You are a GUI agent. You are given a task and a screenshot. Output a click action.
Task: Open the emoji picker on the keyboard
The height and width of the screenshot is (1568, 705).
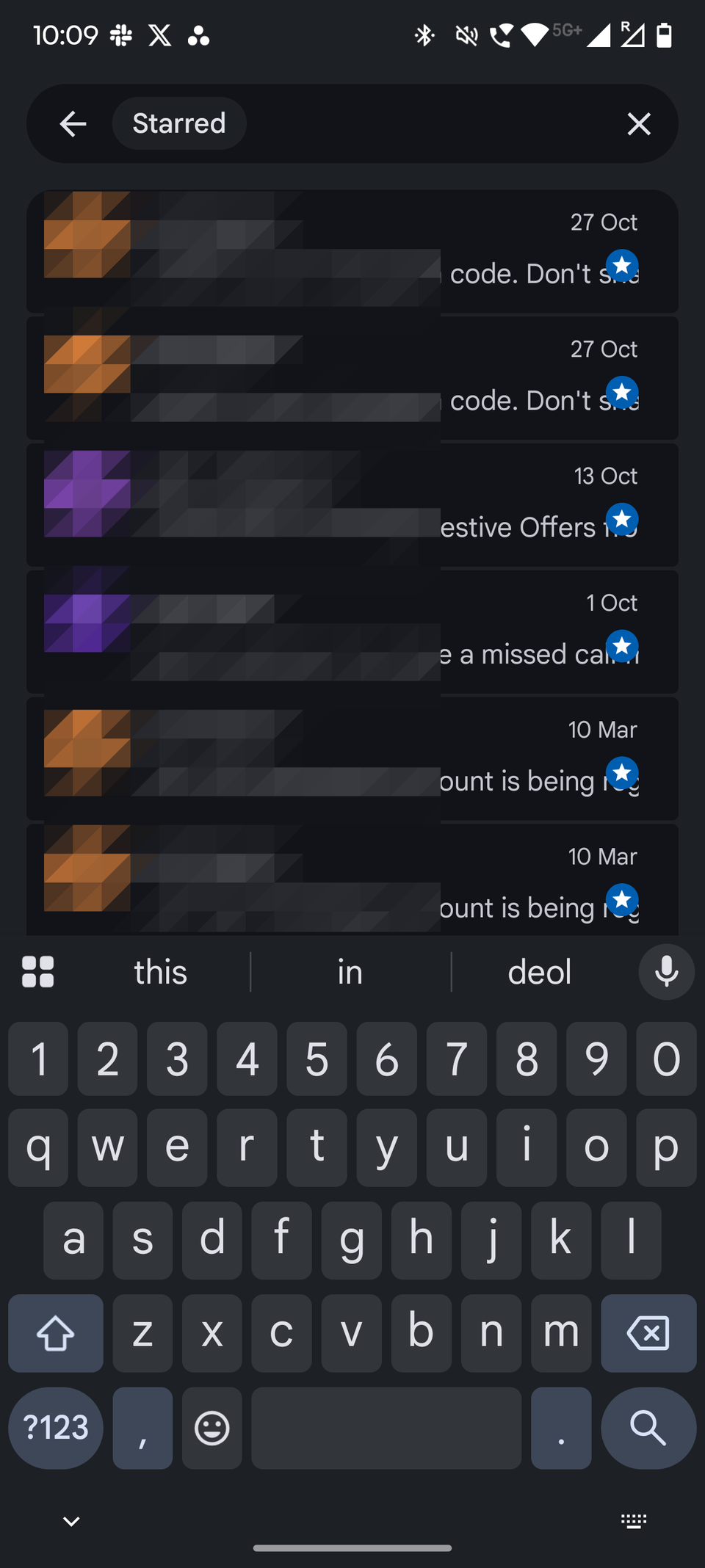[x=211, y=1429]
